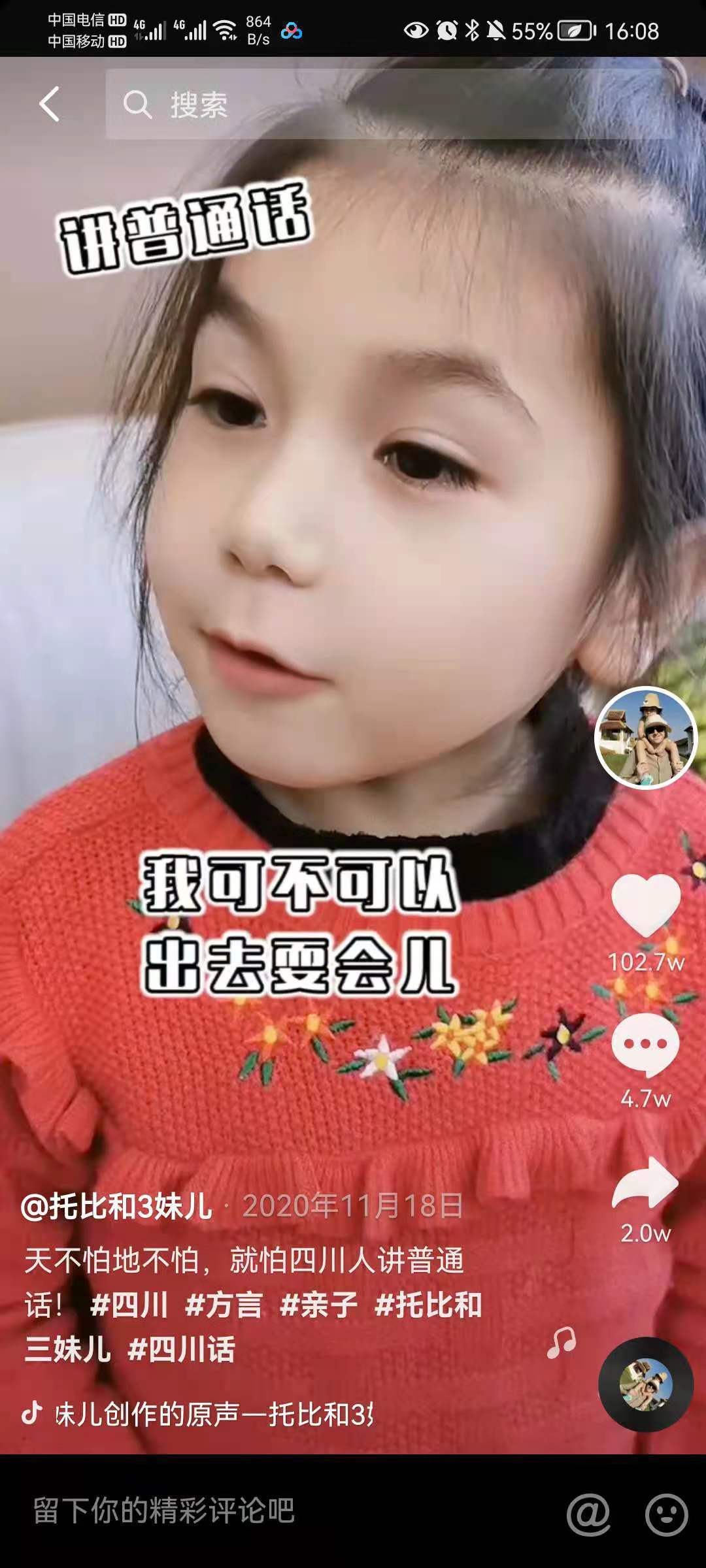706x1568 pixels.
Task: Open the @托比和3妹儿 username
Action: (x=117, y=1206)
